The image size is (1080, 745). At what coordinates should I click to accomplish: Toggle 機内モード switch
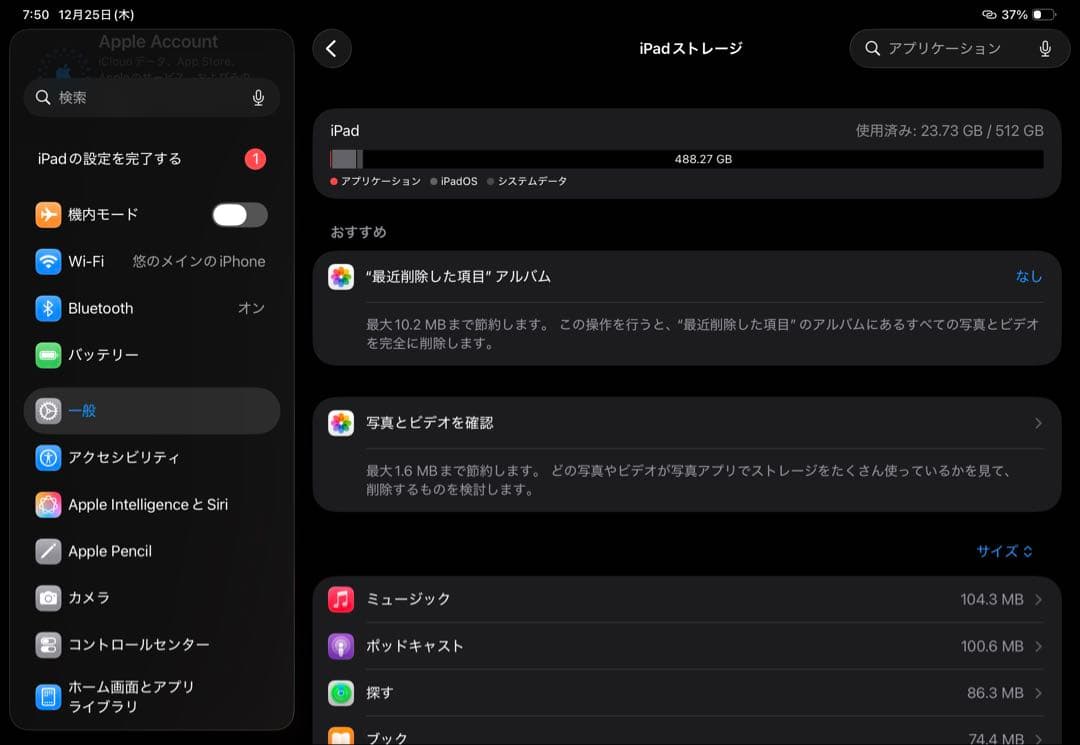(x=240, y=214)
